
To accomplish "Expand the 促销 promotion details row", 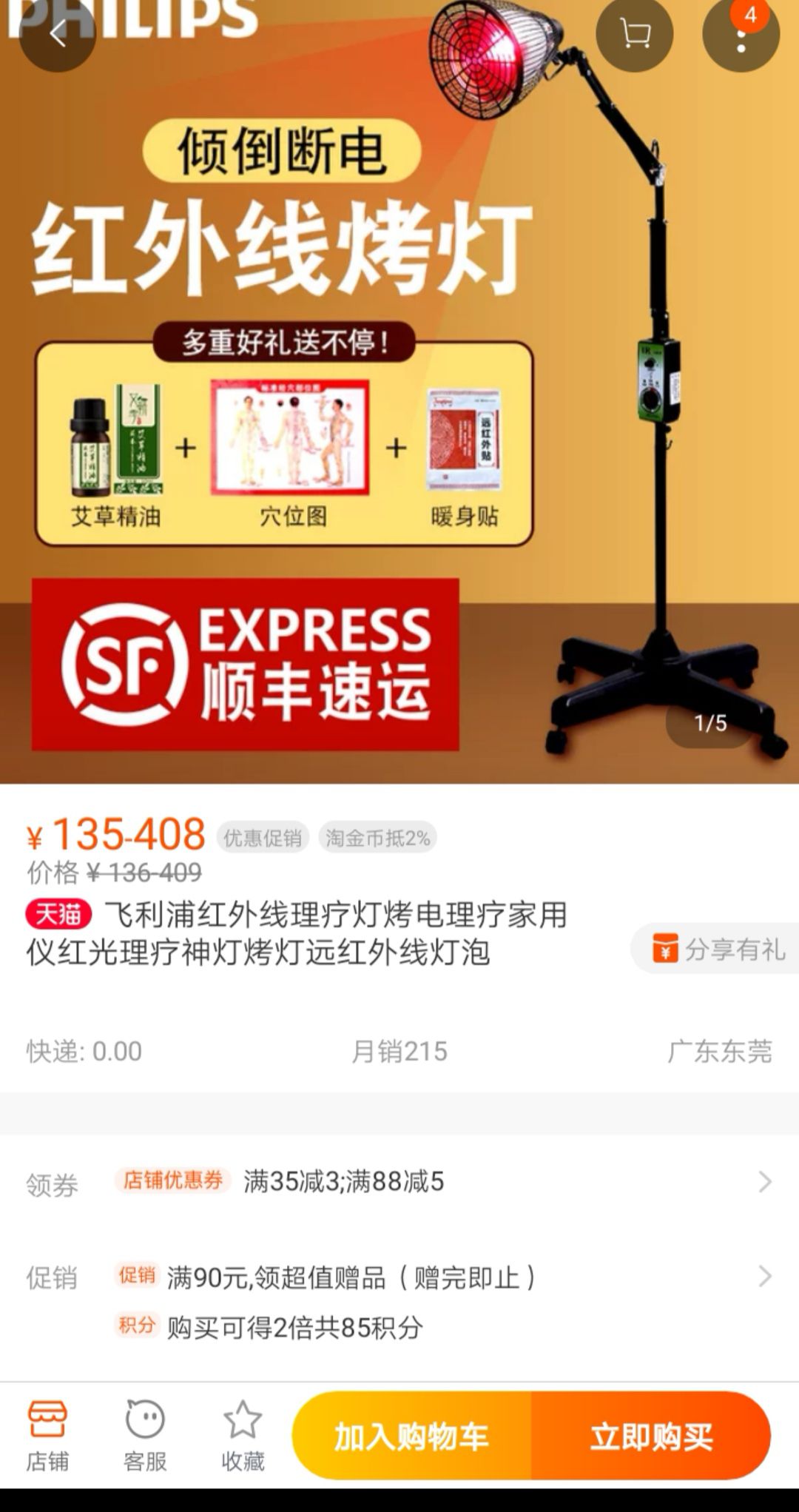I will point(399,1277).
